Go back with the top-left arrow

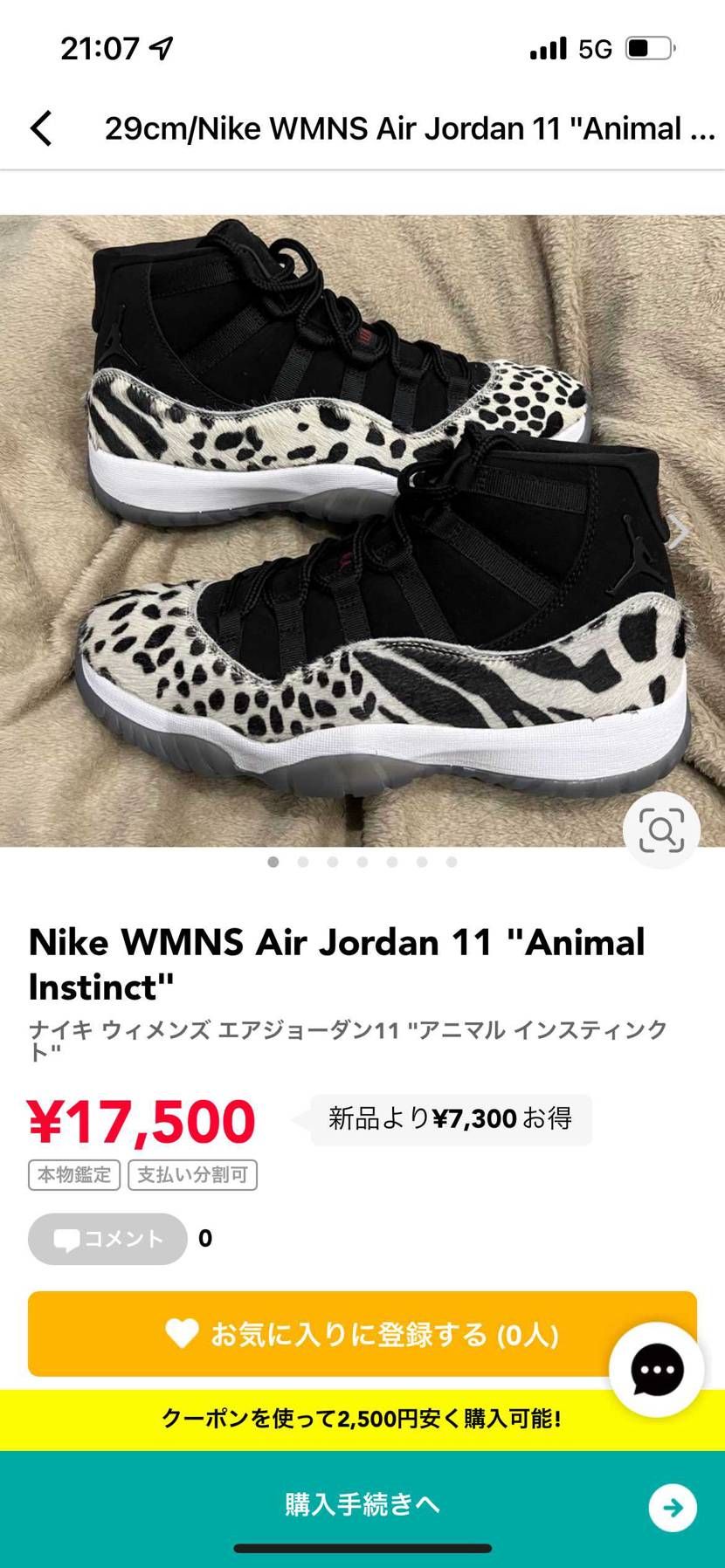click(41, 128)
